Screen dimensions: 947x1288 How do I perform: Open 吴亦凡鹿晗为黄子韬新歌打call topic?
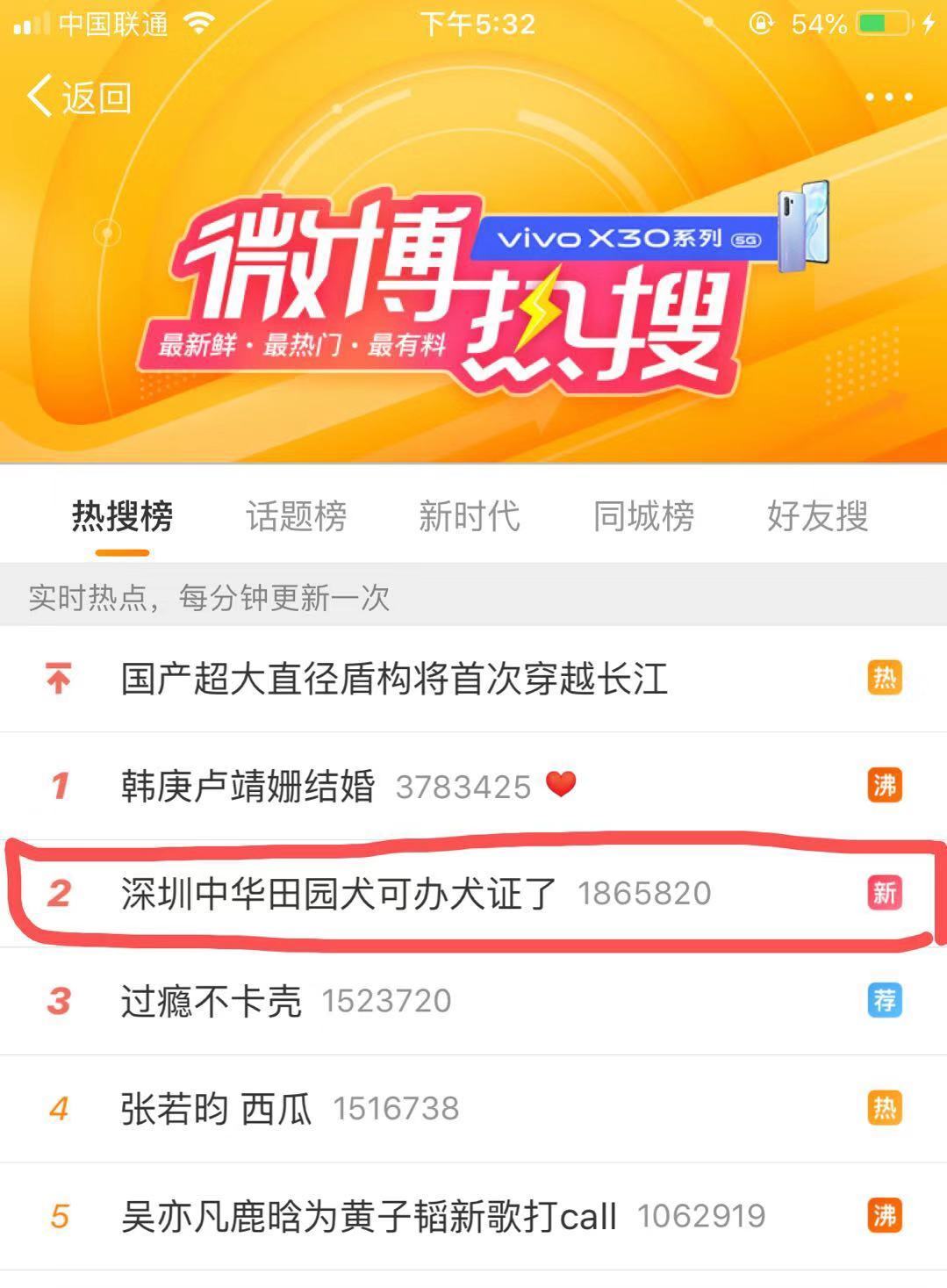click(x=369, y=1216)
